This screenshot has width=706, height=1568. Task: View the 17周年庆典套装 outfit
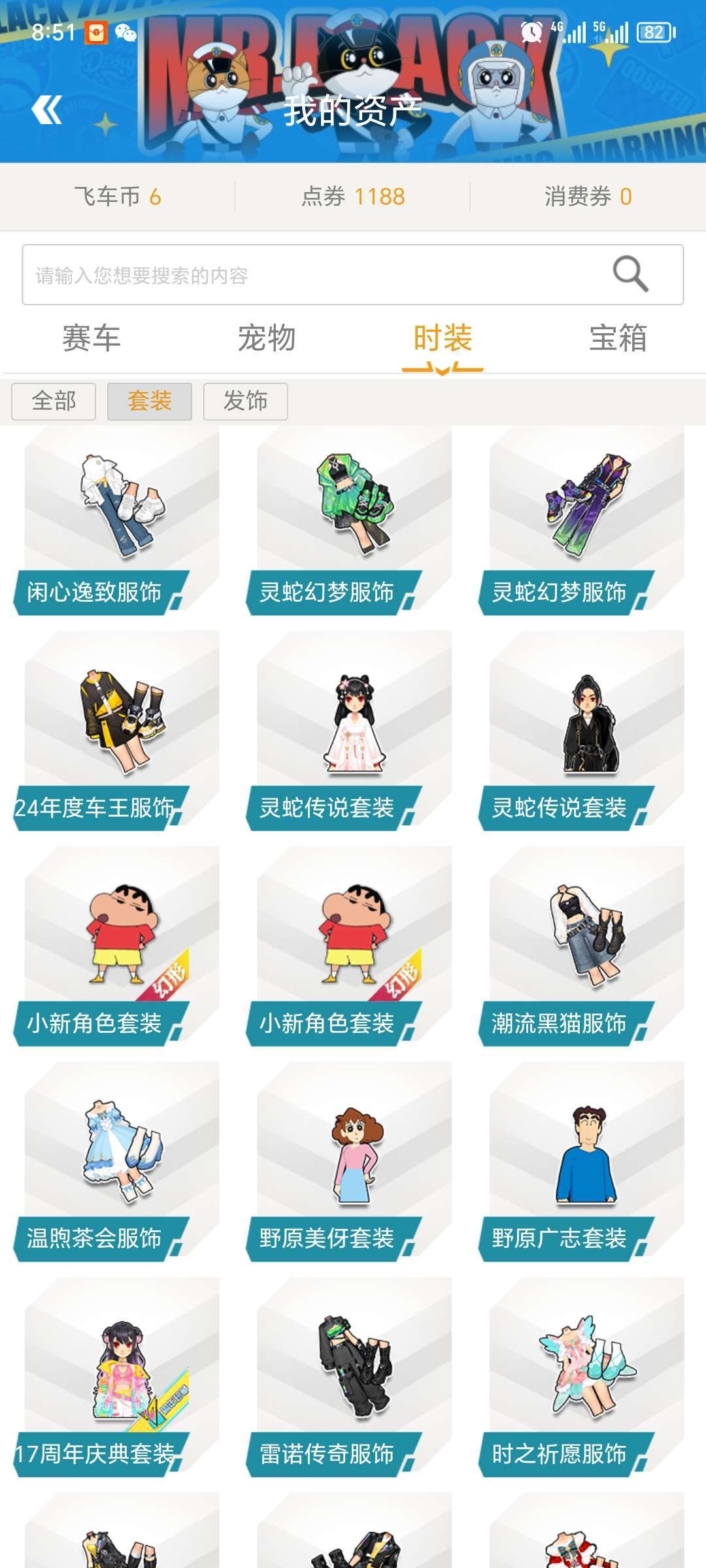pos(118,1379)
